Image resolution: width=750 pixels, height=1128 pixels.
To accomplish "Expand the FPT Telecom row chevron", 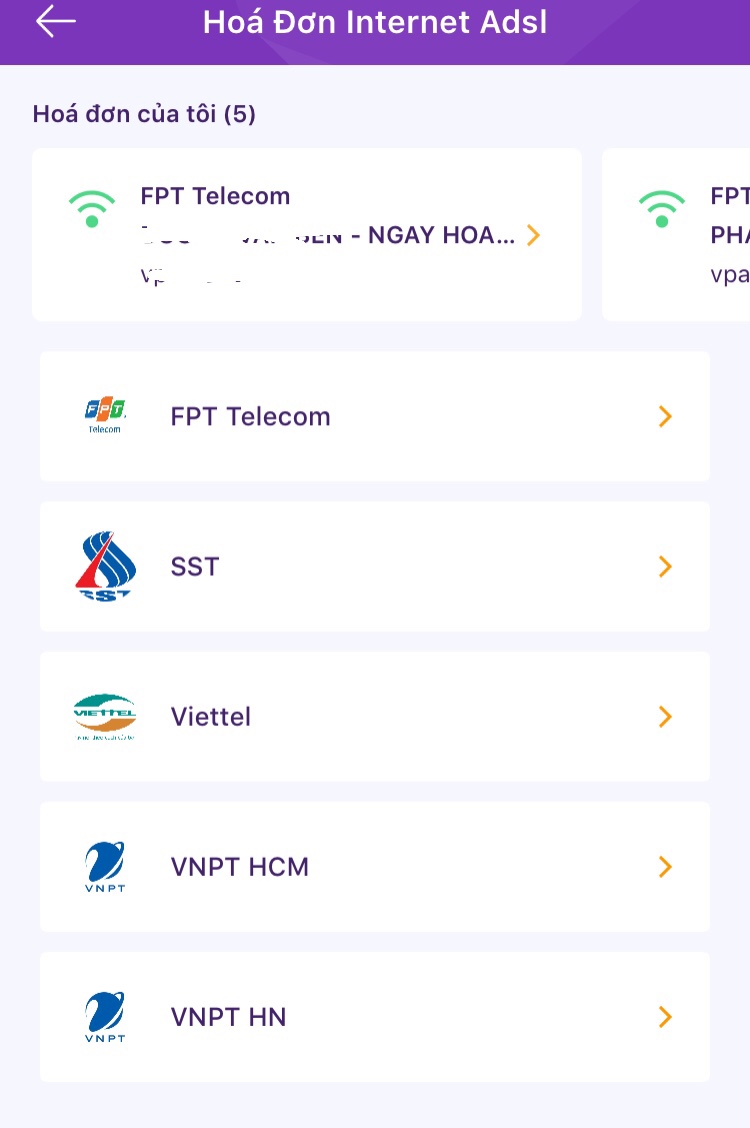I will [665, 416].
